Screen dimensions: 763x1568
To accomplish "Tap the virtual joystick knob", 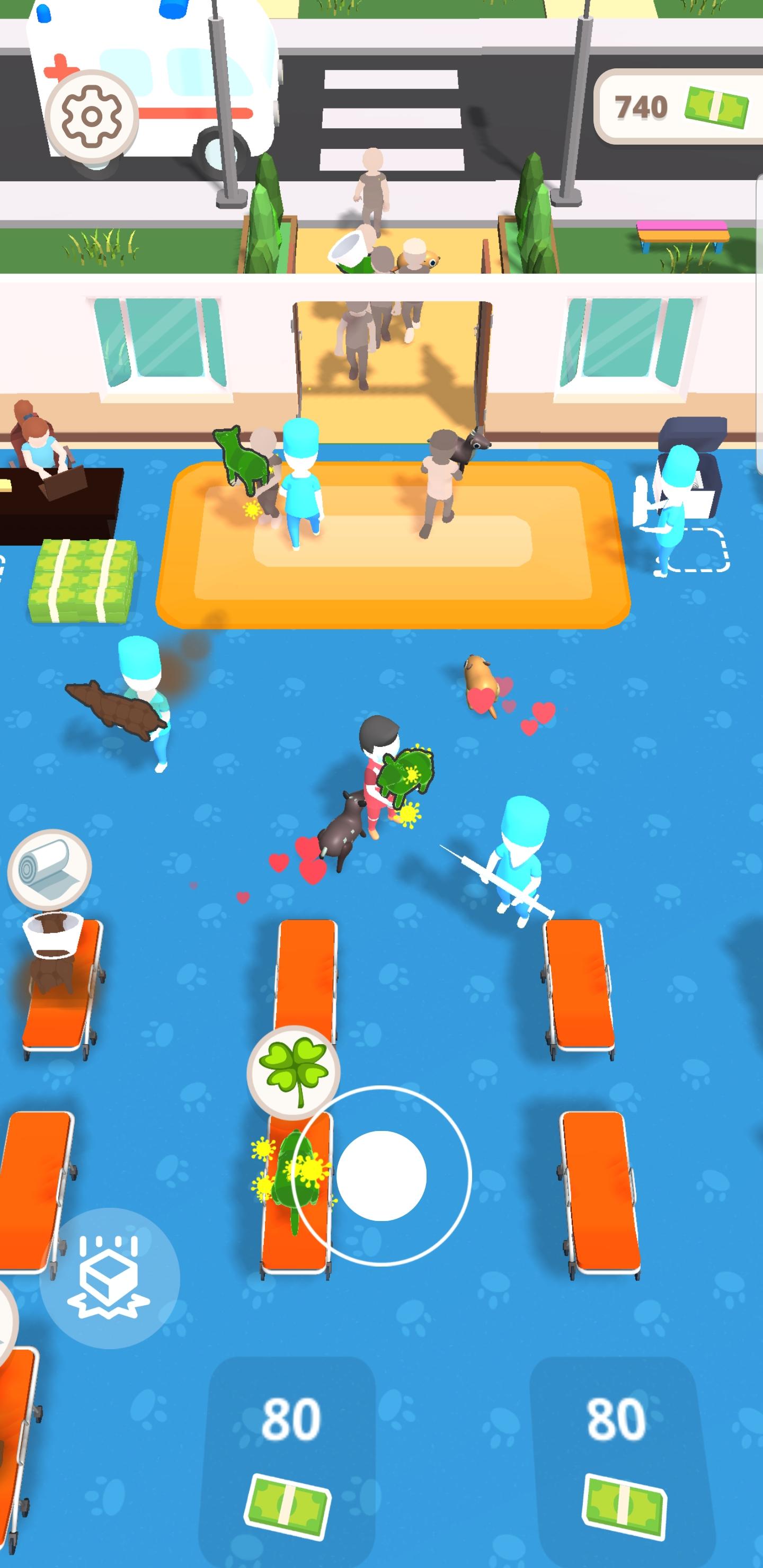I will 381,1175.
